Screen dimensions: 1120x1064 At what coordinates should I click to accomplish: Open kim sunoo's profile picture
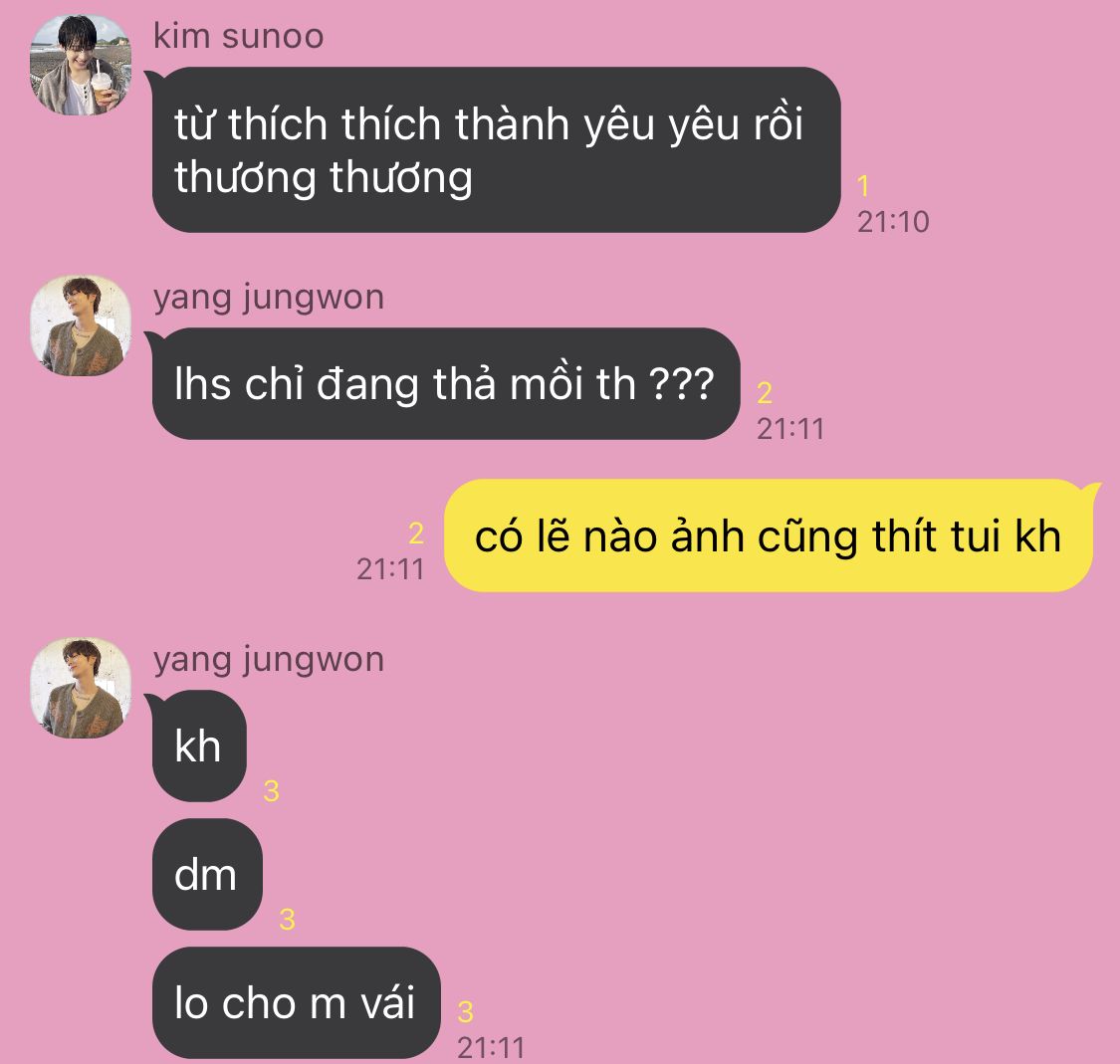82,66
